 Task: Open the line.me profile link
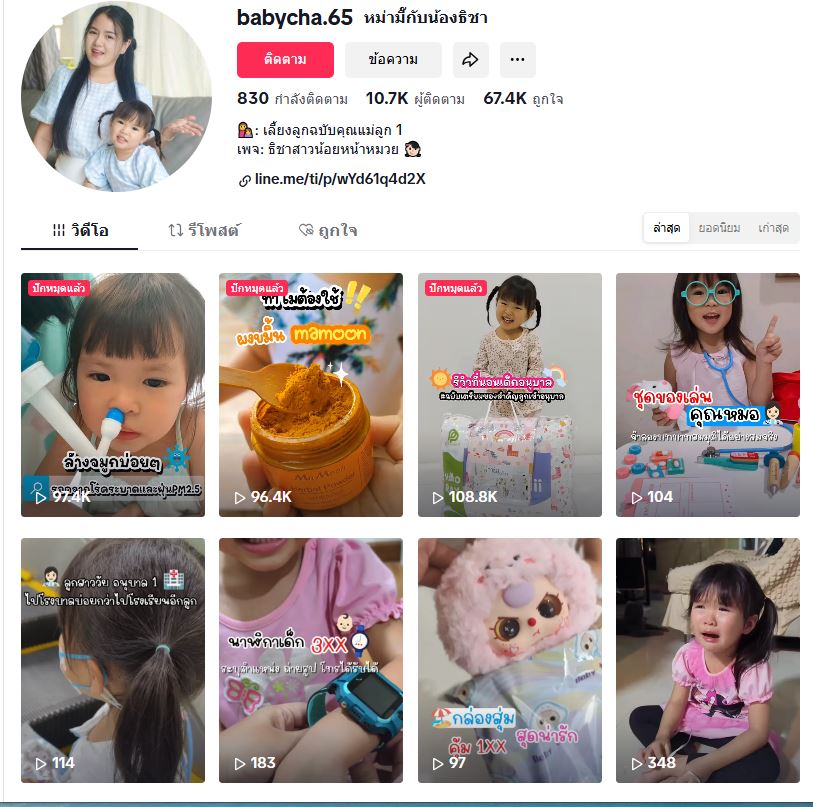340,179
